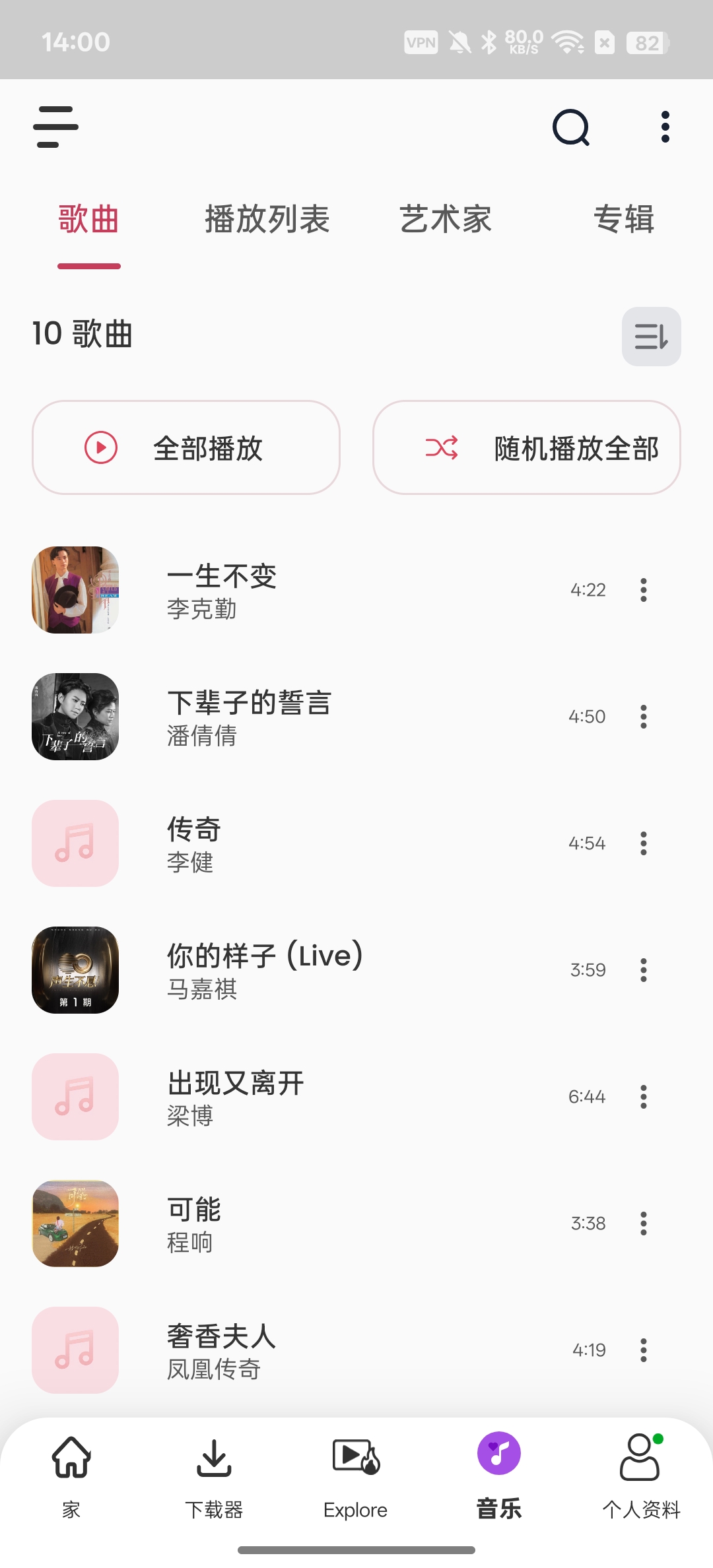
Task: Switch to the 专辑 tab
Action: coord(624,219)
